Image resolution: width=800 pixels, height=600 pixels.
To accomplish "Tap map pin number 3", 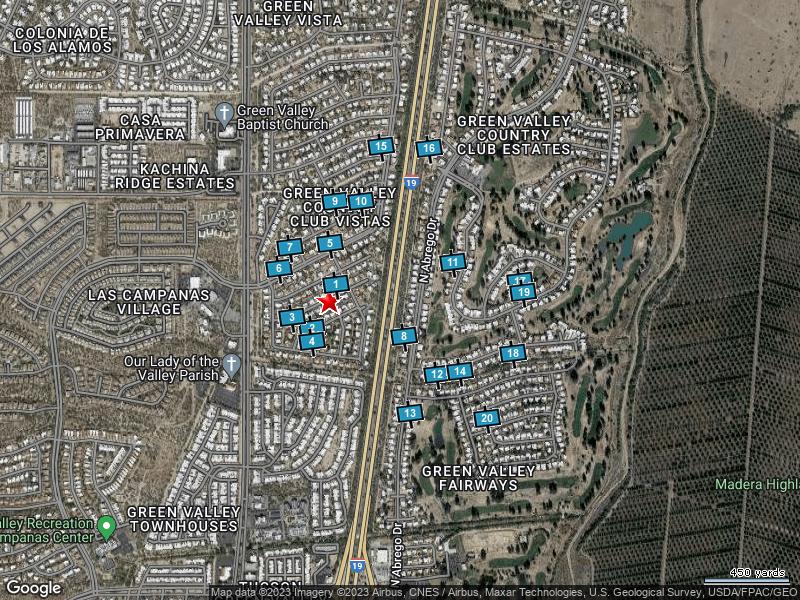I will [x=291, y=317].
